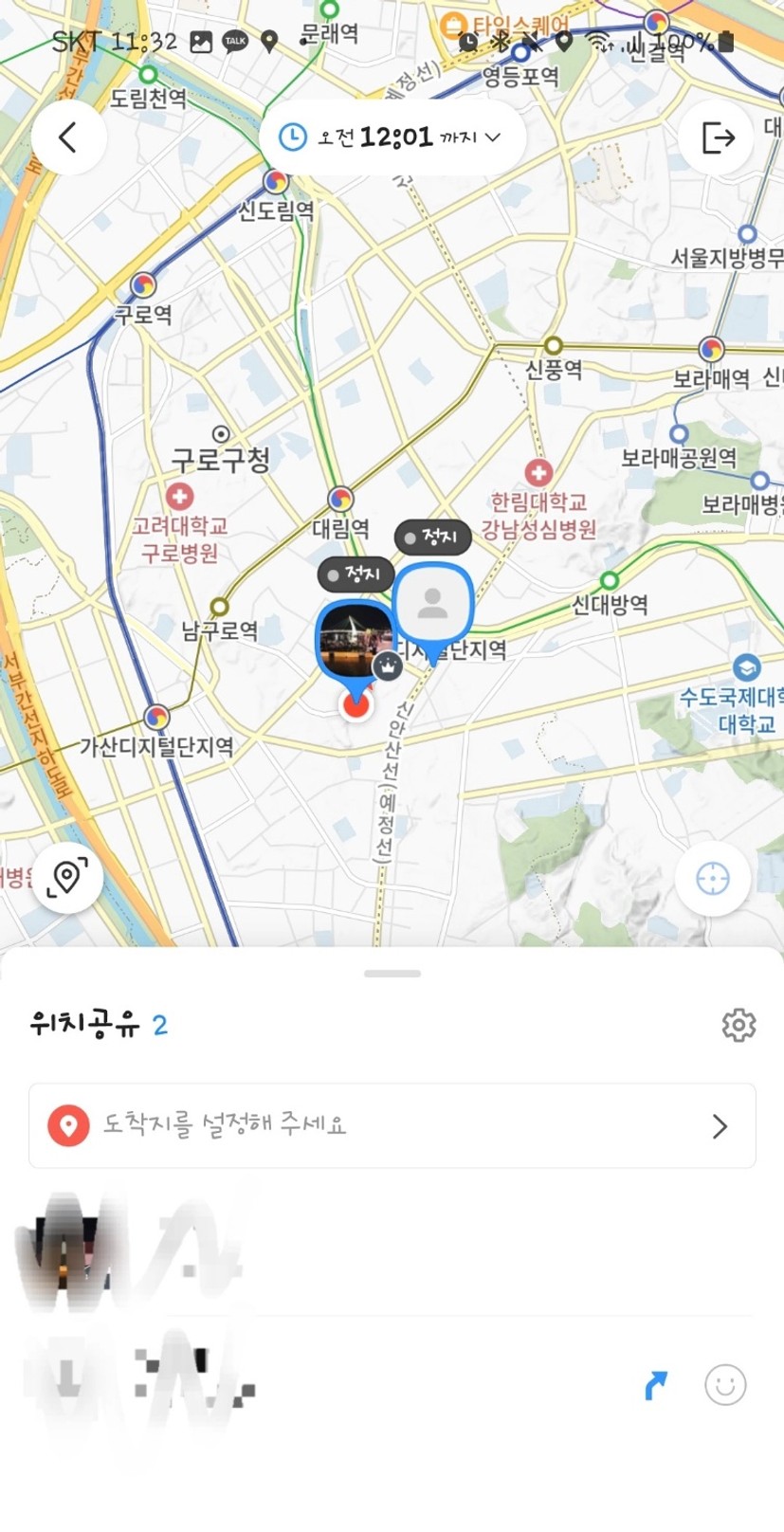Open the sharing end time dropdown
This screenshot has height=1532, width=784.
coord(392,137)
